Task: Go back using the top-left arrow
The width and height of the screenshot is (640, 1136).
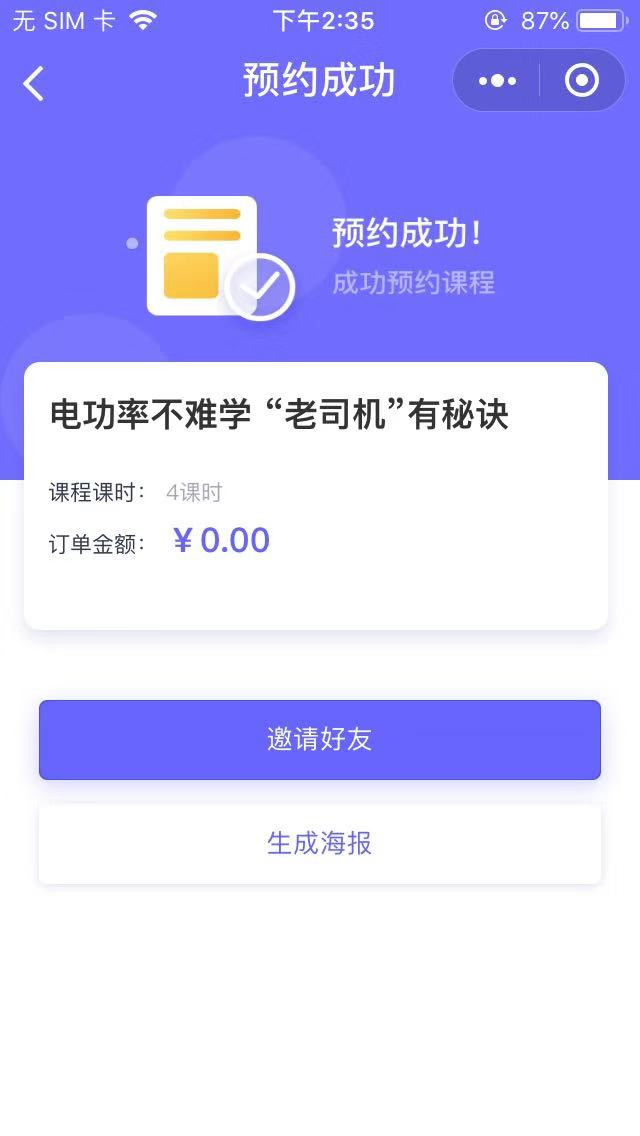Action: [33, 83]
